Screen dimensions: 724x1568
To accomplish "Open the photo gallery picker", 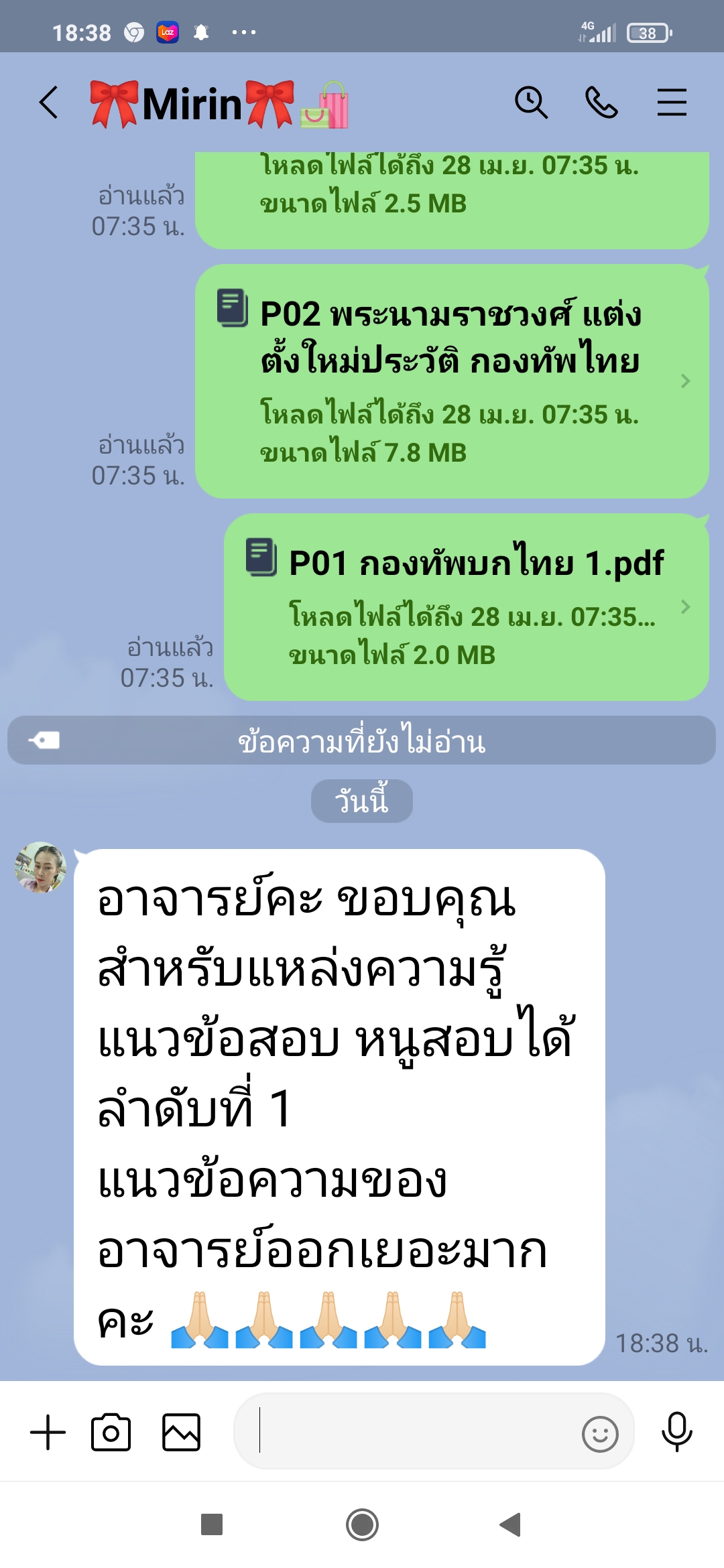I will pyautogui.click(x=181, y=1433).
